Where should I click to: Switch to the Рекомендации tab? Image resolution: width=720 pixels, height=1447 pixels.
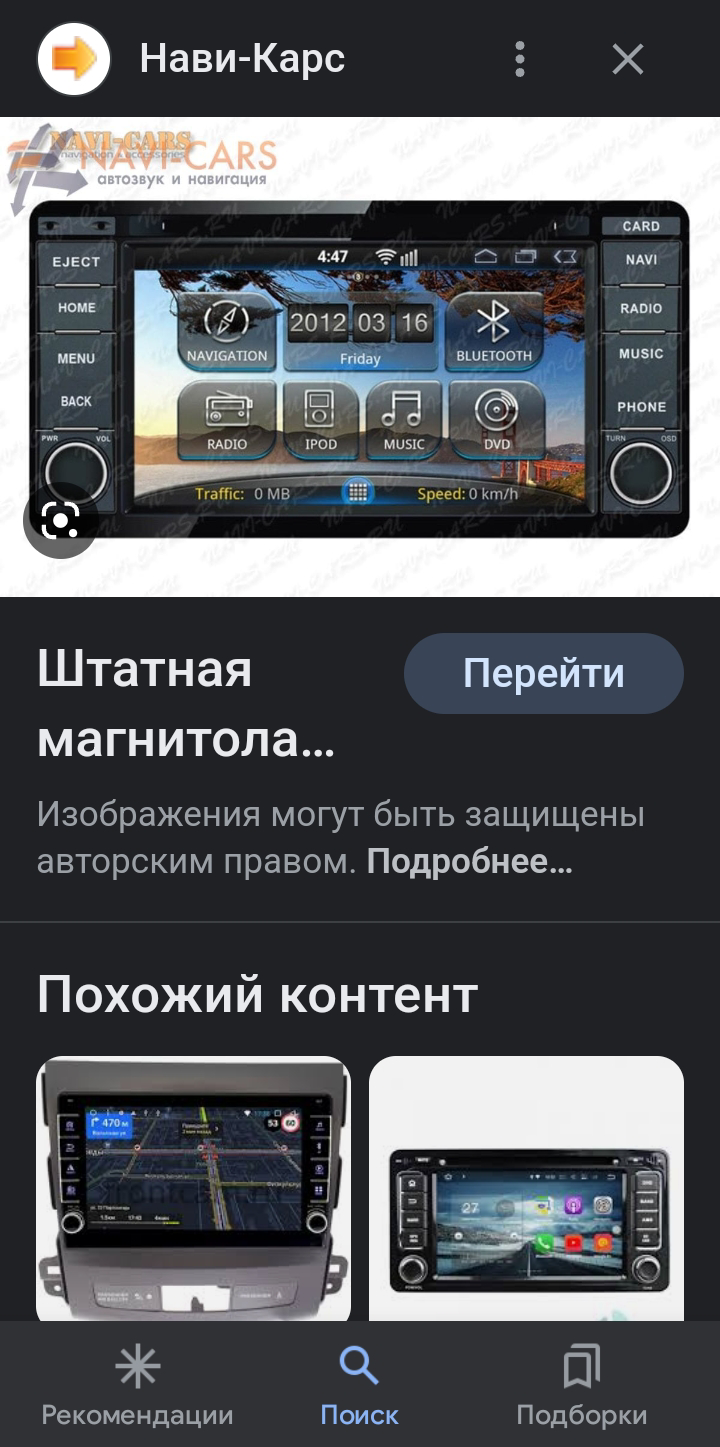tap(137, 1386)
